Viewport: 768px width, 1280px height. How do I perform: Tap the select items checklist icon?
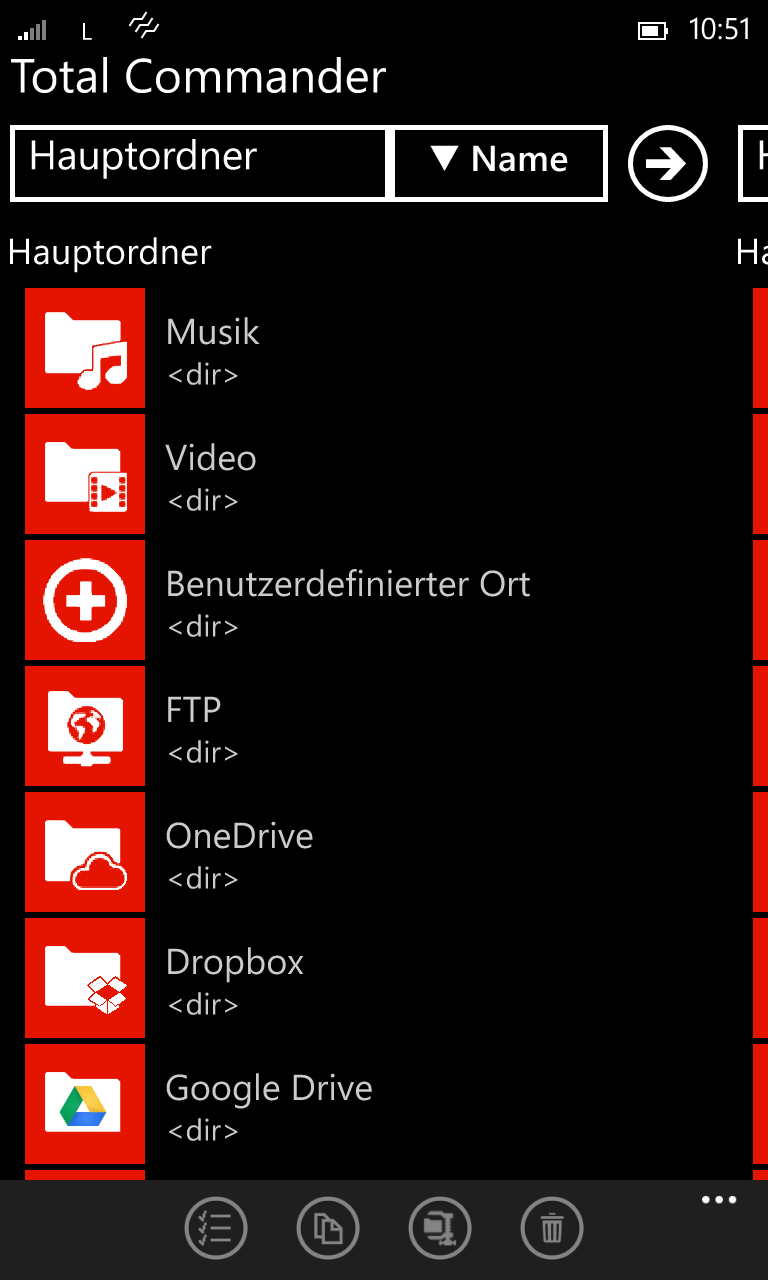pyautogui.click(x=216, y=1227)
